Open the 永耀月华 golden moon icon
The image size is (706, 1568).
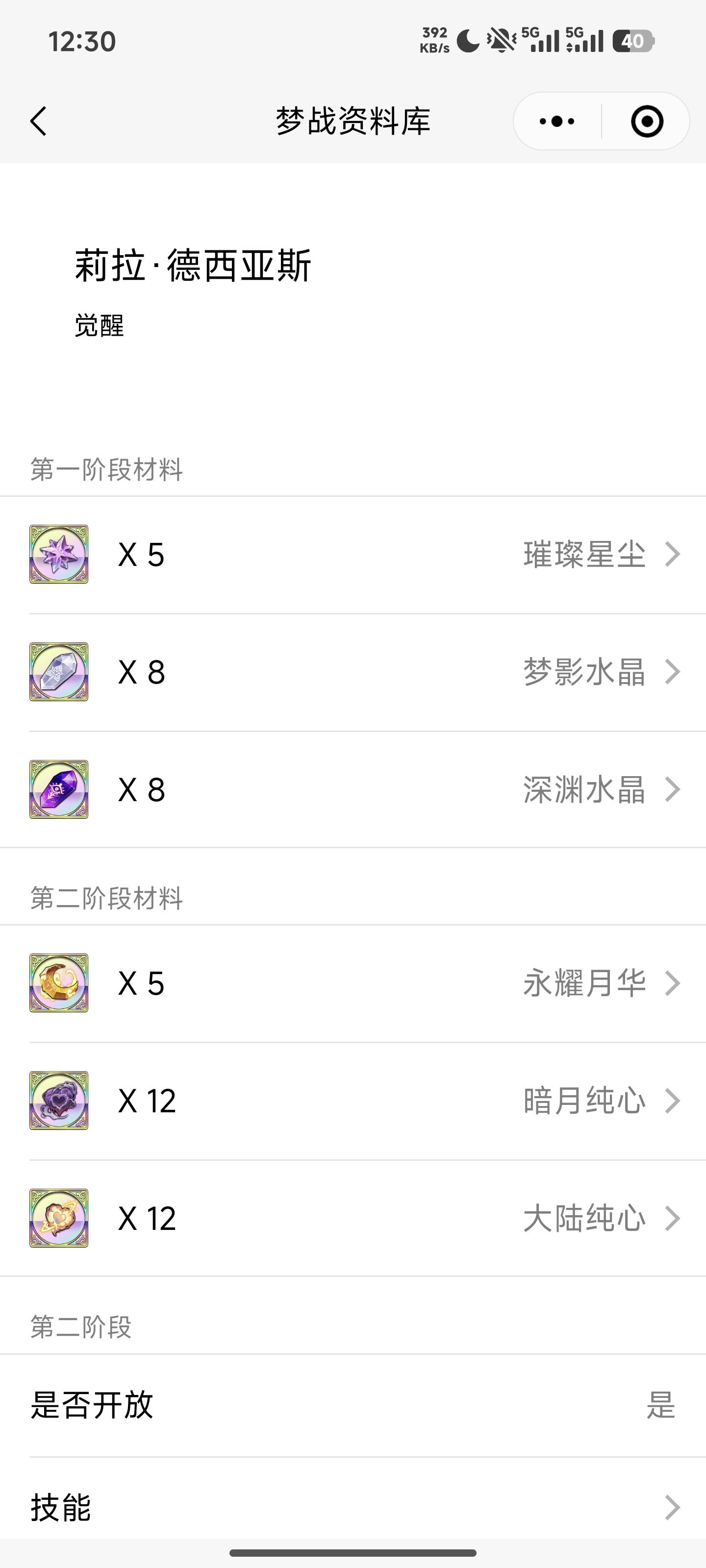tap(58, 982)
